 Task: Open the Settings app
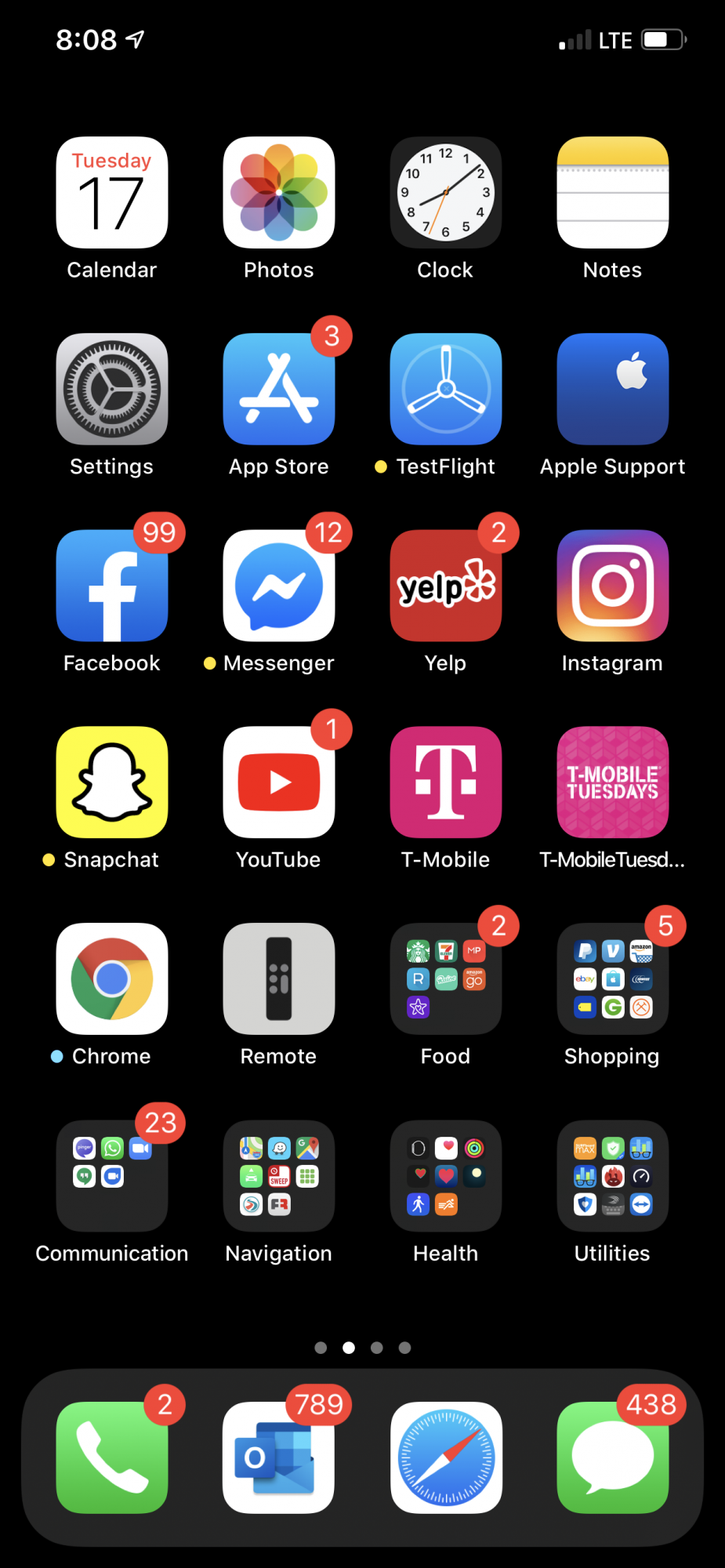point(112,390)
